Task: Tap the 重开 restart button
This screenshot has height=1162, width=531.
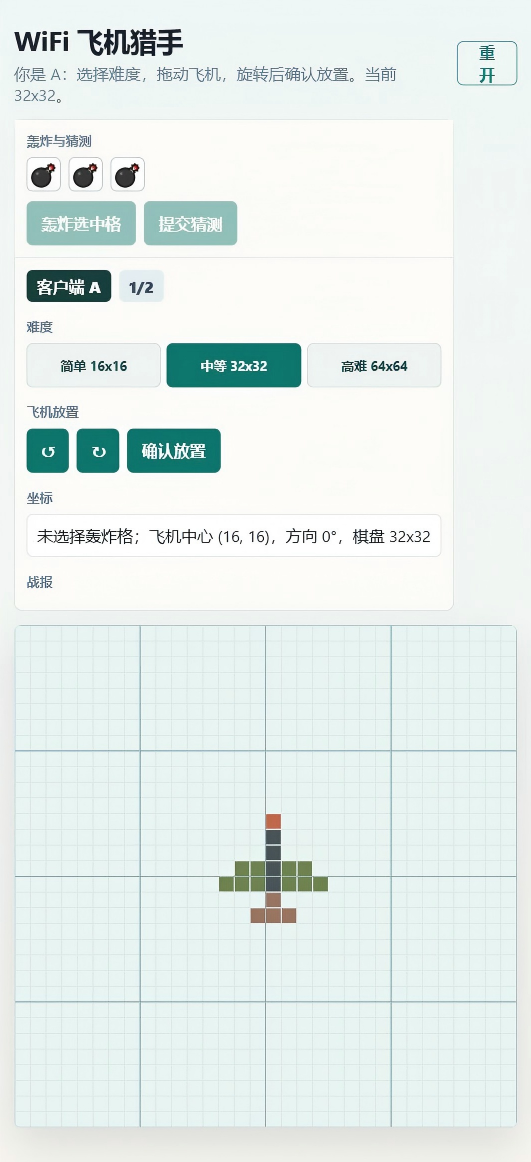Action: click(487, 64)
